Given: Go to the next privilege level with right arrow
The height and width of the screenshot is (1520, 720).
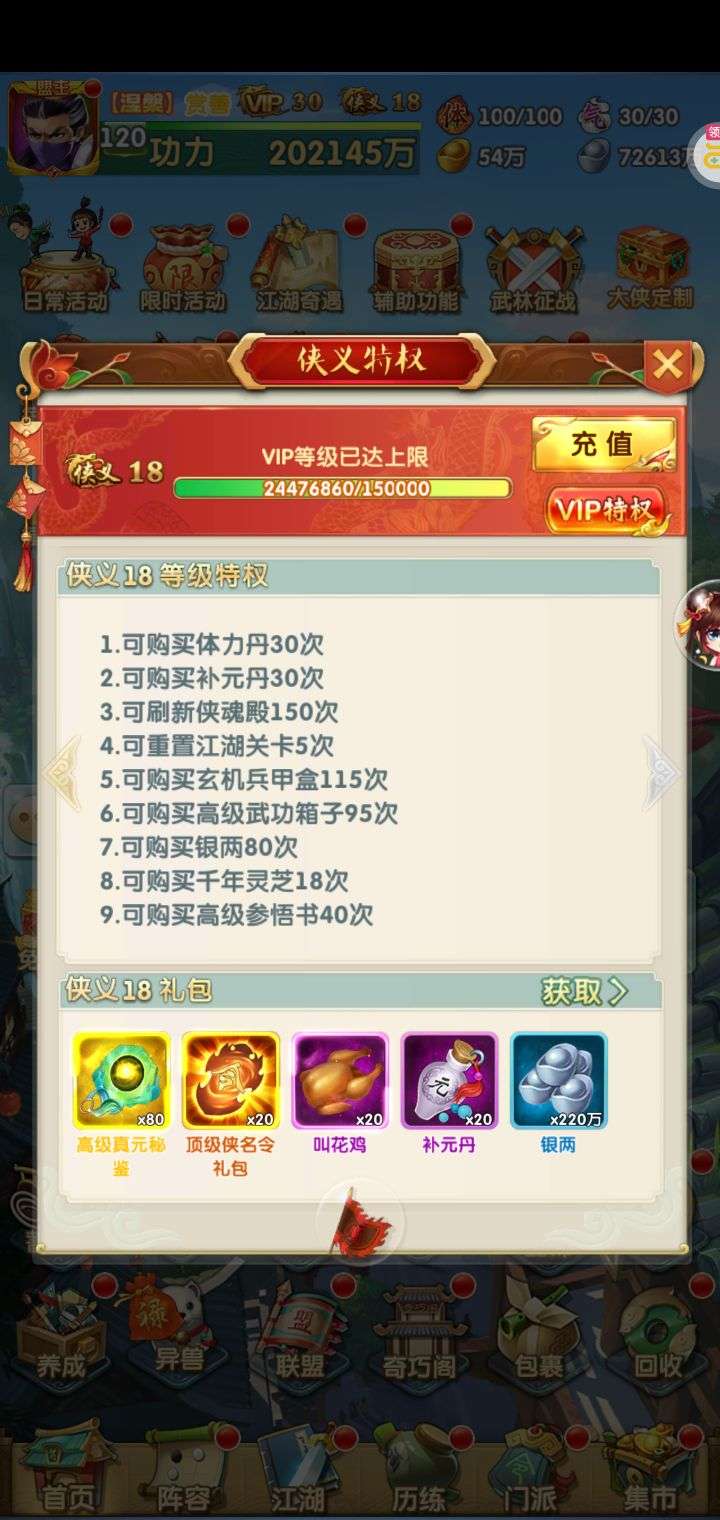Looking at the screenshot, I should pos(661,772).
